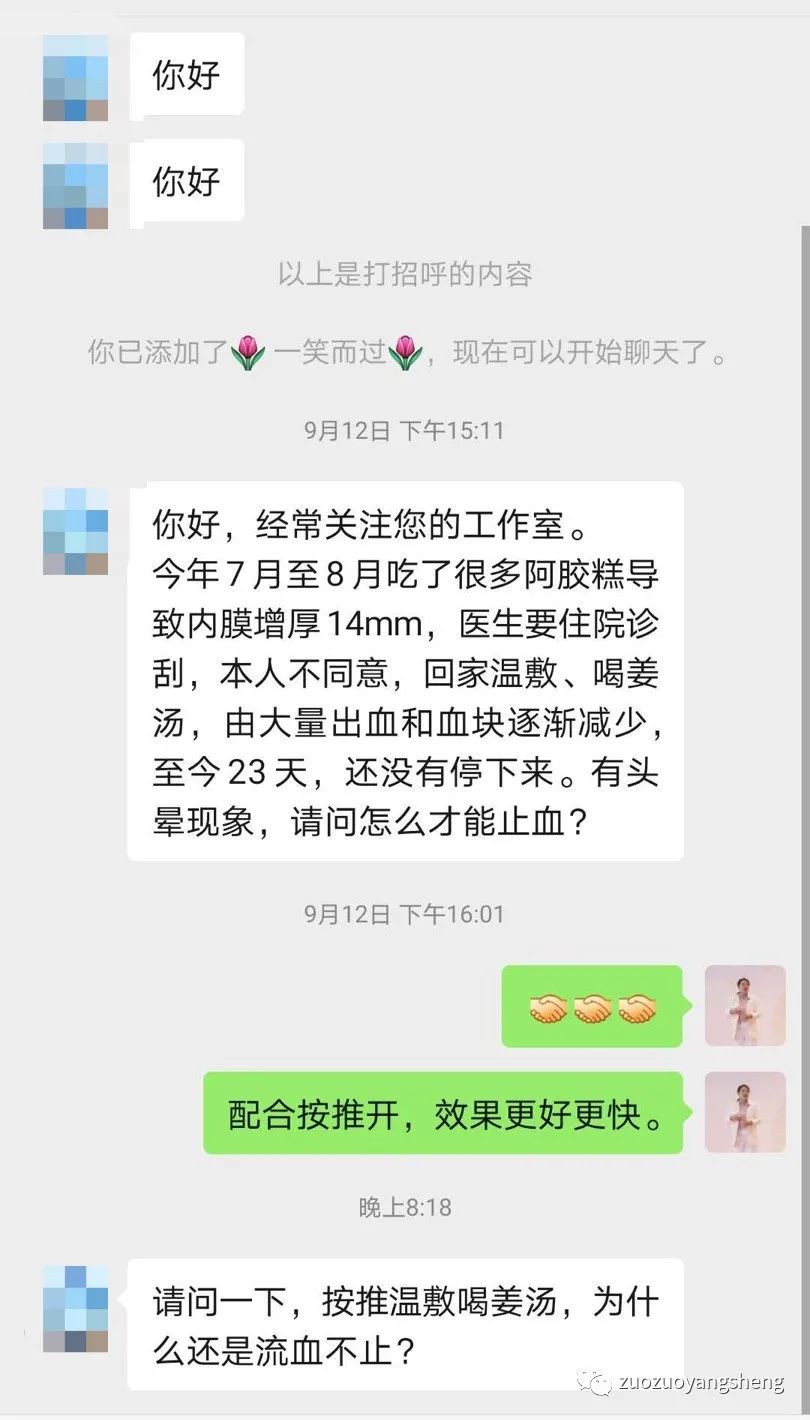
Task: Click the 晚上8:18 timestamp
Action: coord(405,1207)
